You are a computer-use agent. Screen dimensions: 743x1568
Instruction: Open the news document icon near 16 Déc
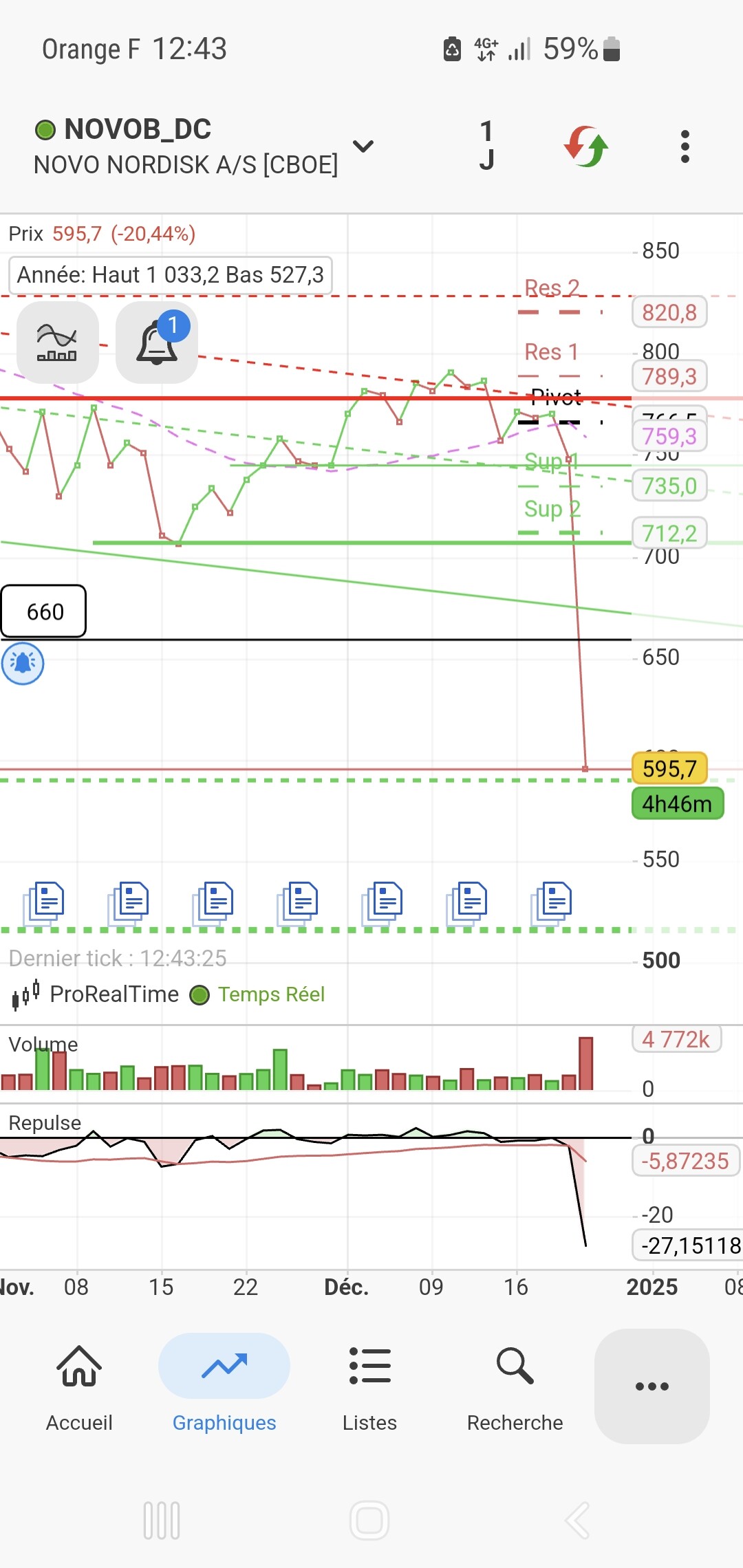tap(552, 902)
